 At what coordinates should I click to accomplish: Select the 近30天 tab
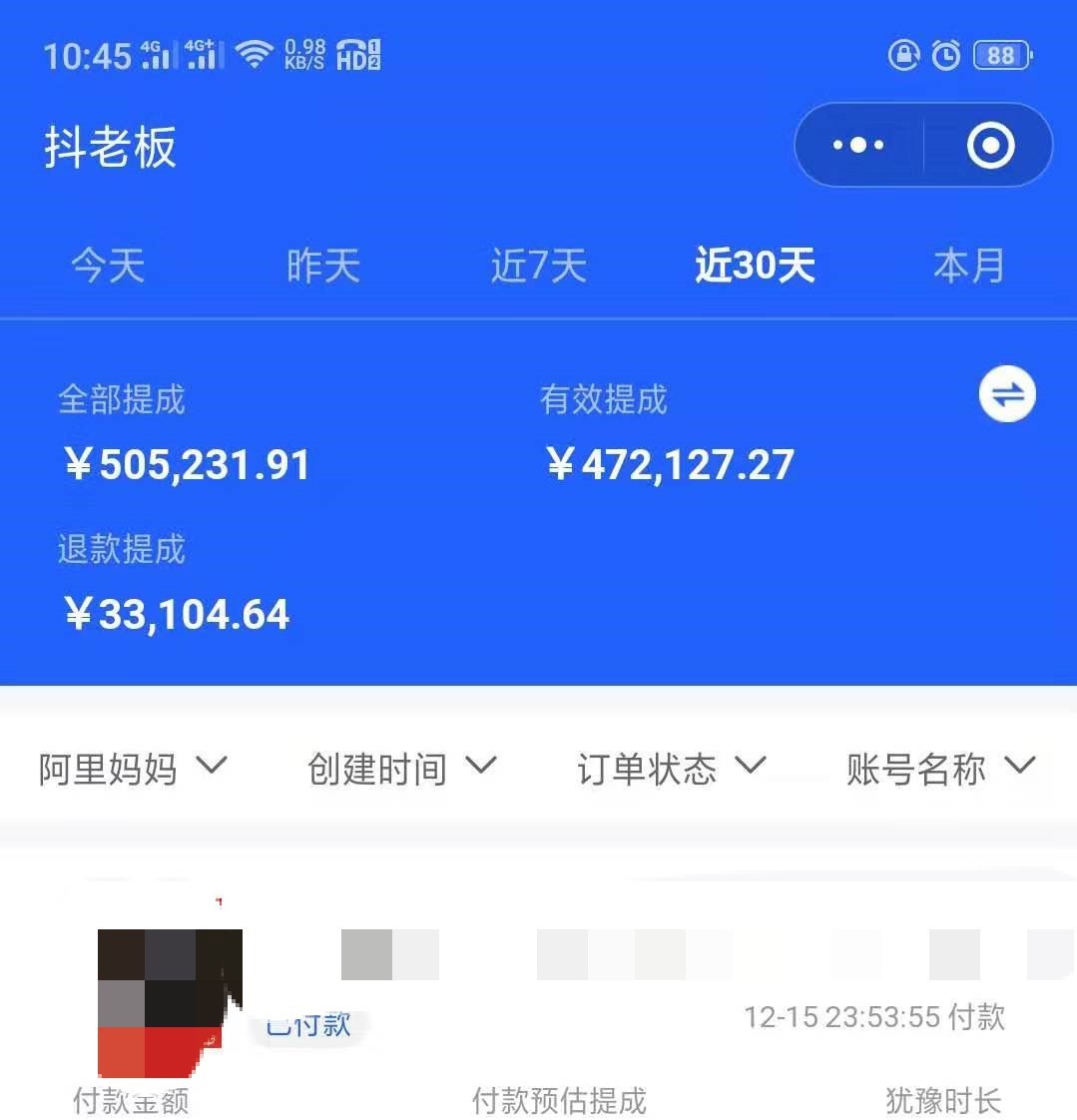[755, 266]
